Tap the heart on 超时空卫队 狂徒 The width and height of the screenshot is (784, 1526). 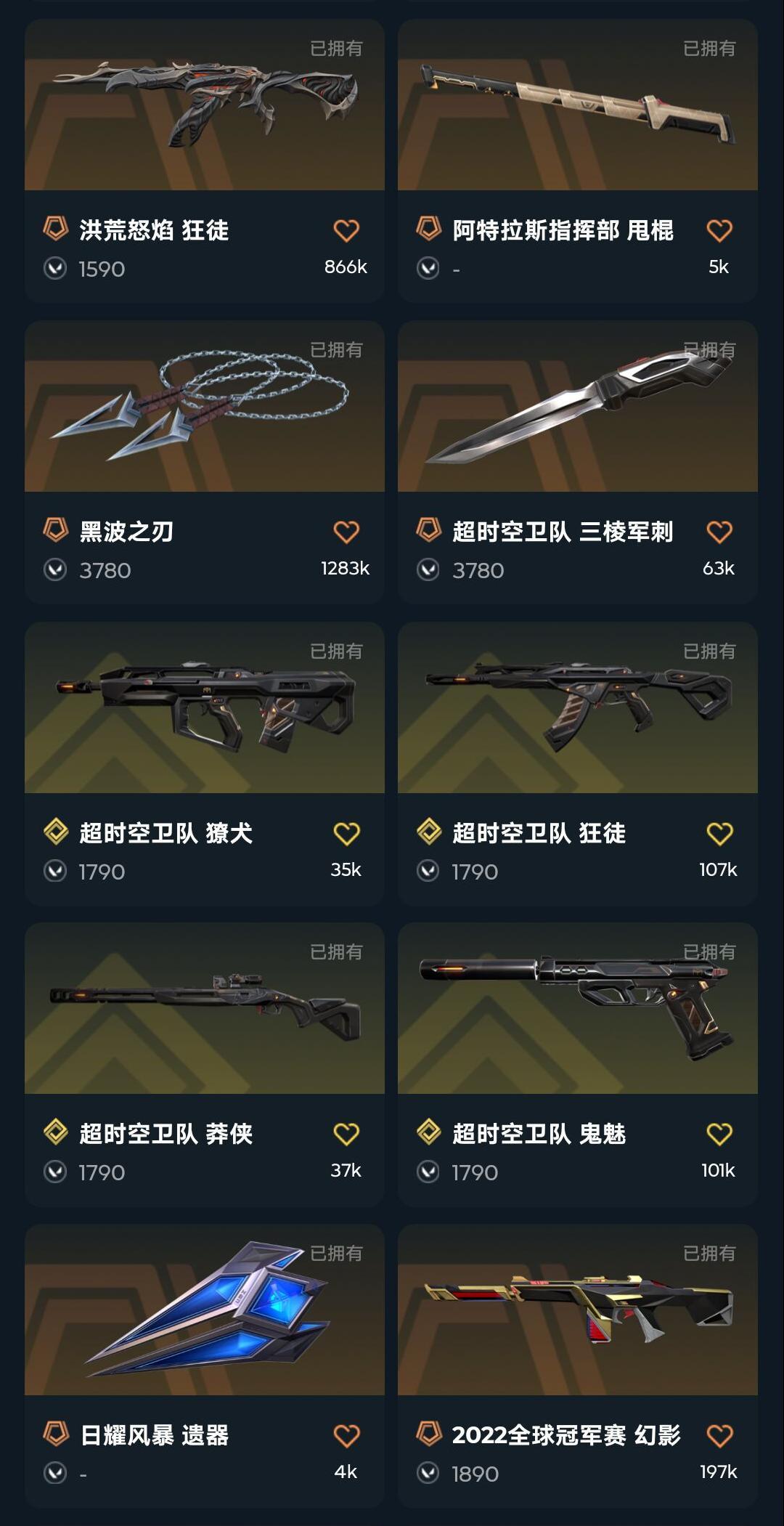click(x=719, y=834)
